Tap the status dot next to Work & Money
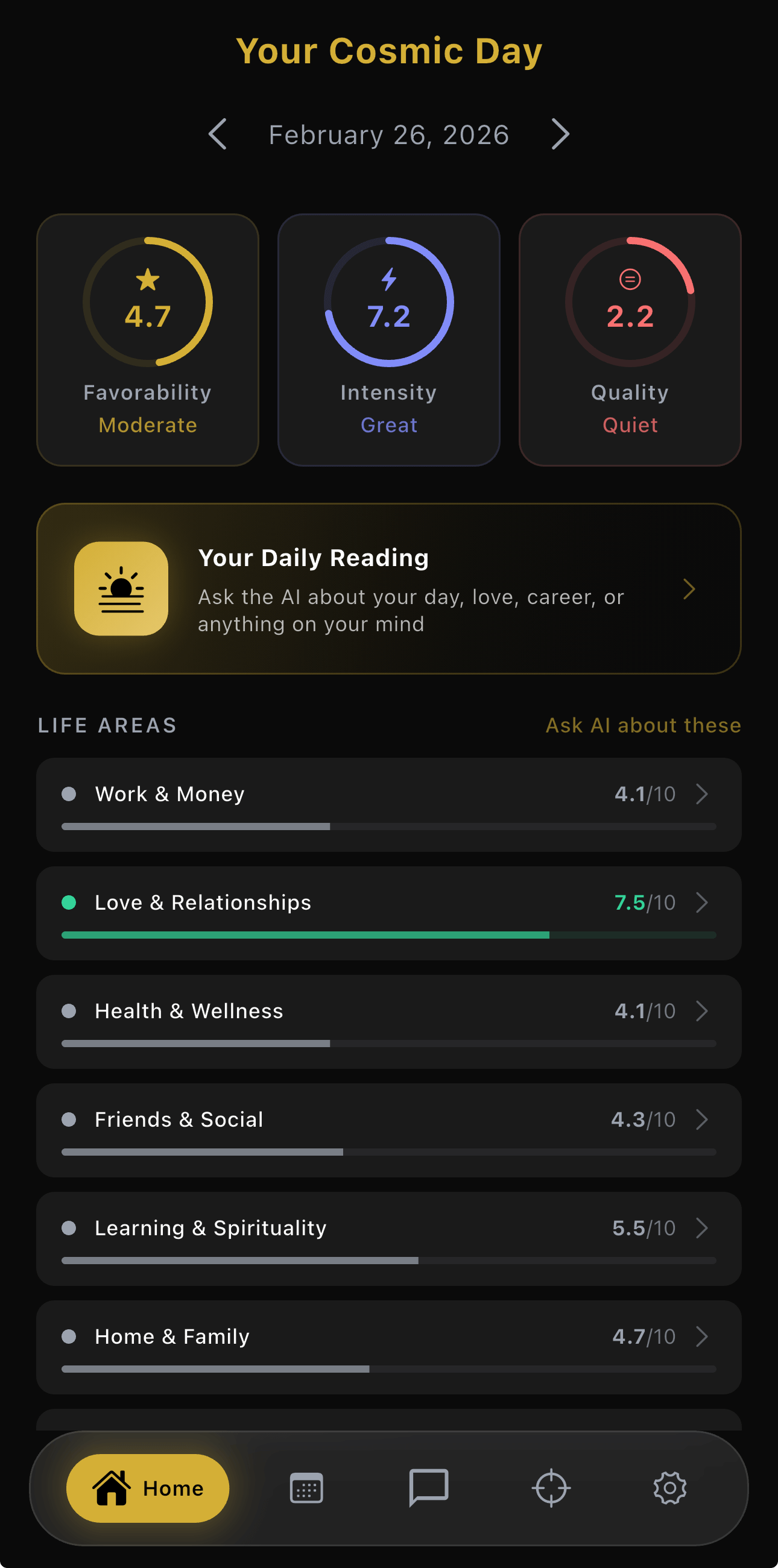 tap(69, 794)
